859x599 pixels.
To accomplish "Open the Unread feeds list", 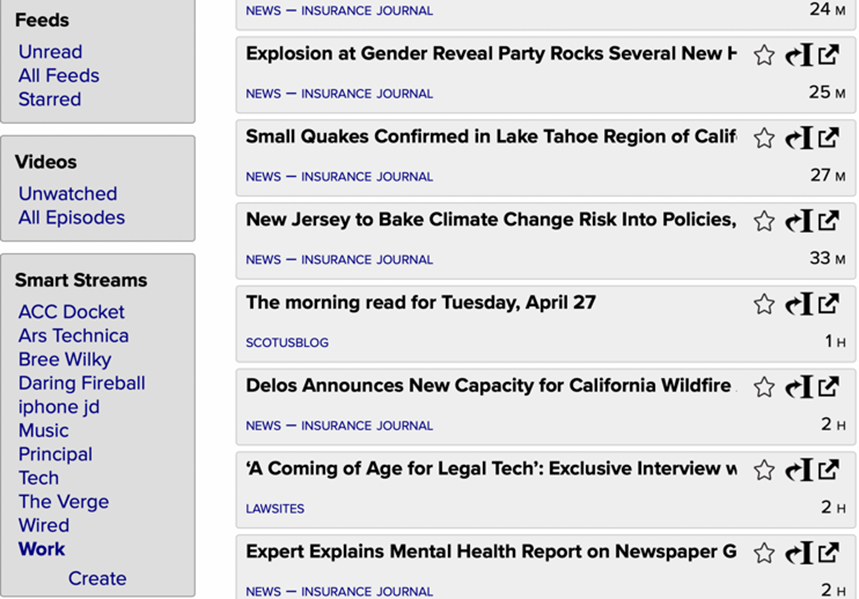I will tap(50, 52).
